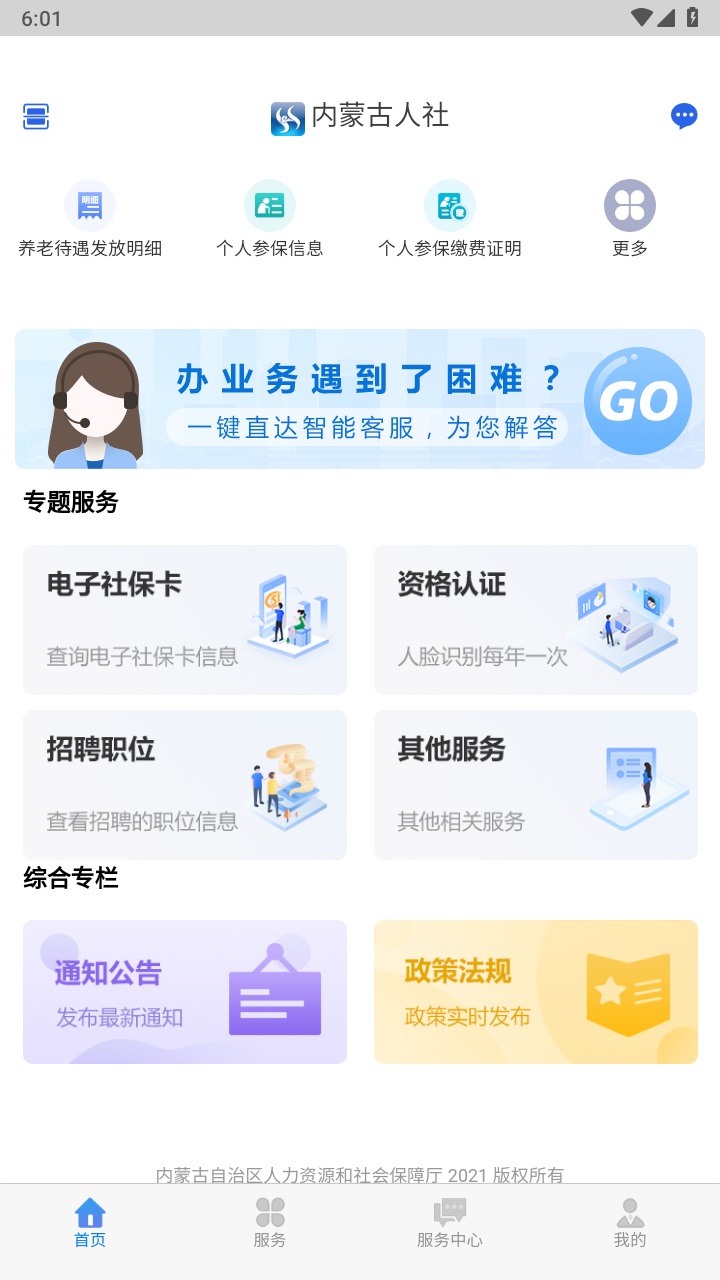The height and width of the screenshot is (1280, 720).
Task: Open the messages chat bubble icon
Action: coord(684,117)
